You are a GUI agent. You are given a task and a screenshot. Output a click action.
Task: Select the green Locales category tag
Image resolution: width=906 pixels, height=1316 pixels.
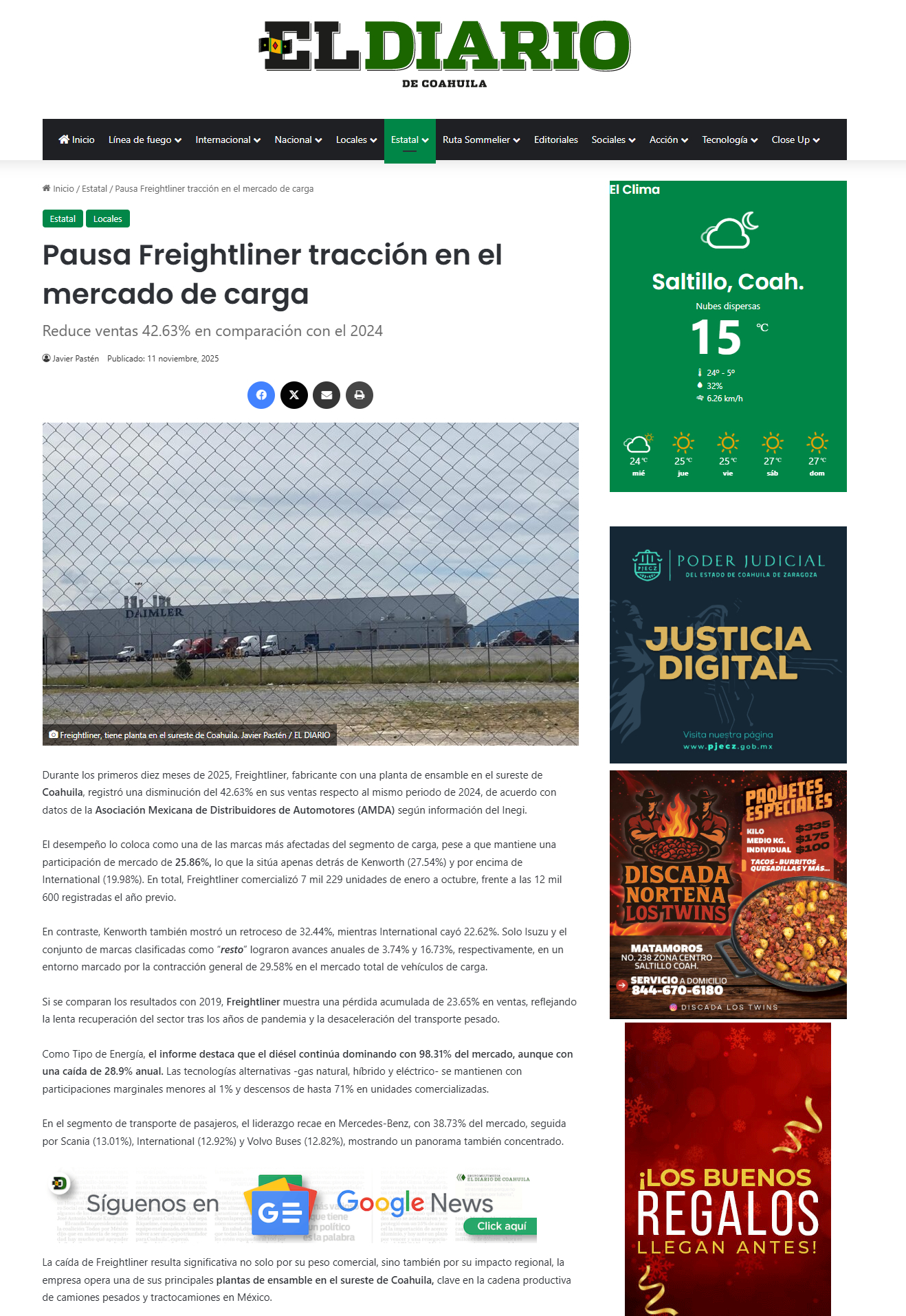coord(108,219)
